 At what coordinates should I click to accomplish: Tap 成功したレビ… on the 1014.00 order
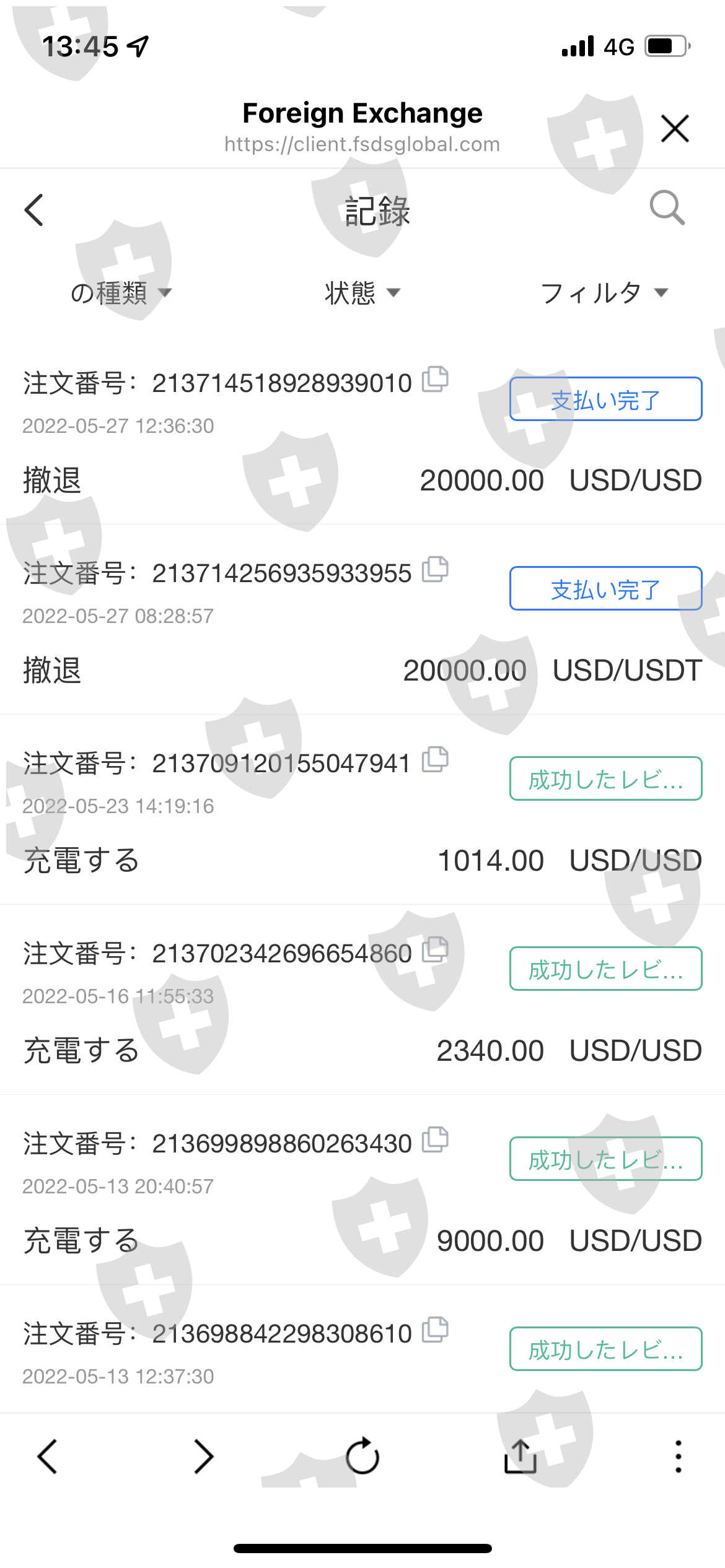pos(605,779)
